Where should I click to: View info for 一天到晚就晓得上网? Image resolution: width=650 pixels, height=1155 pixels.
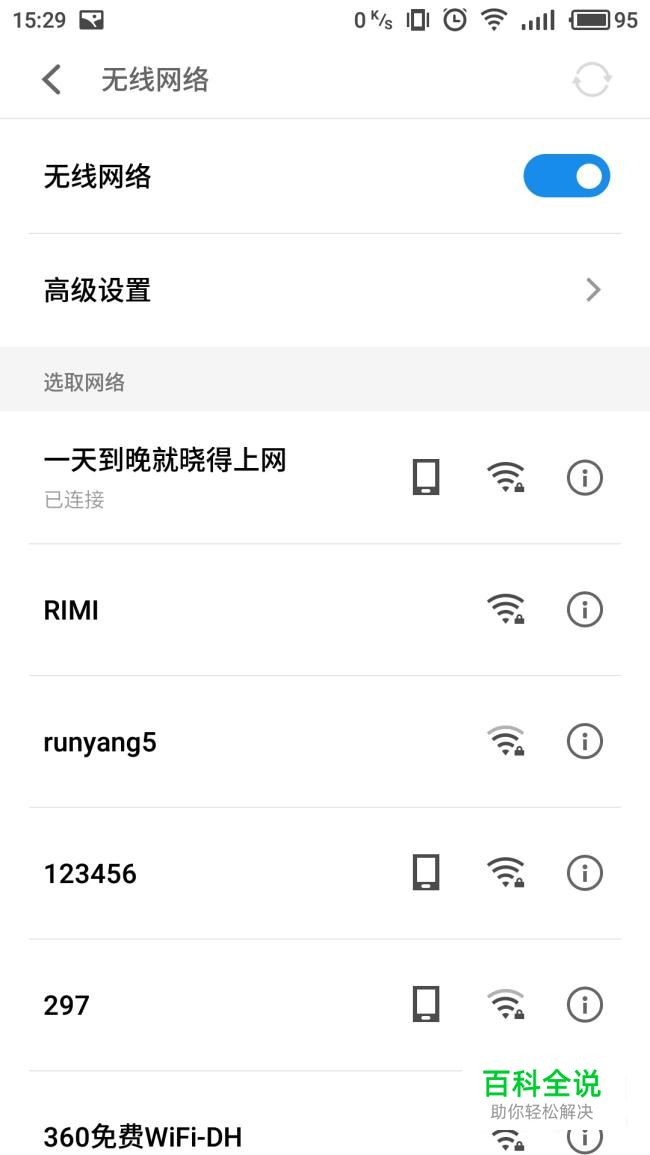point(585,478)
